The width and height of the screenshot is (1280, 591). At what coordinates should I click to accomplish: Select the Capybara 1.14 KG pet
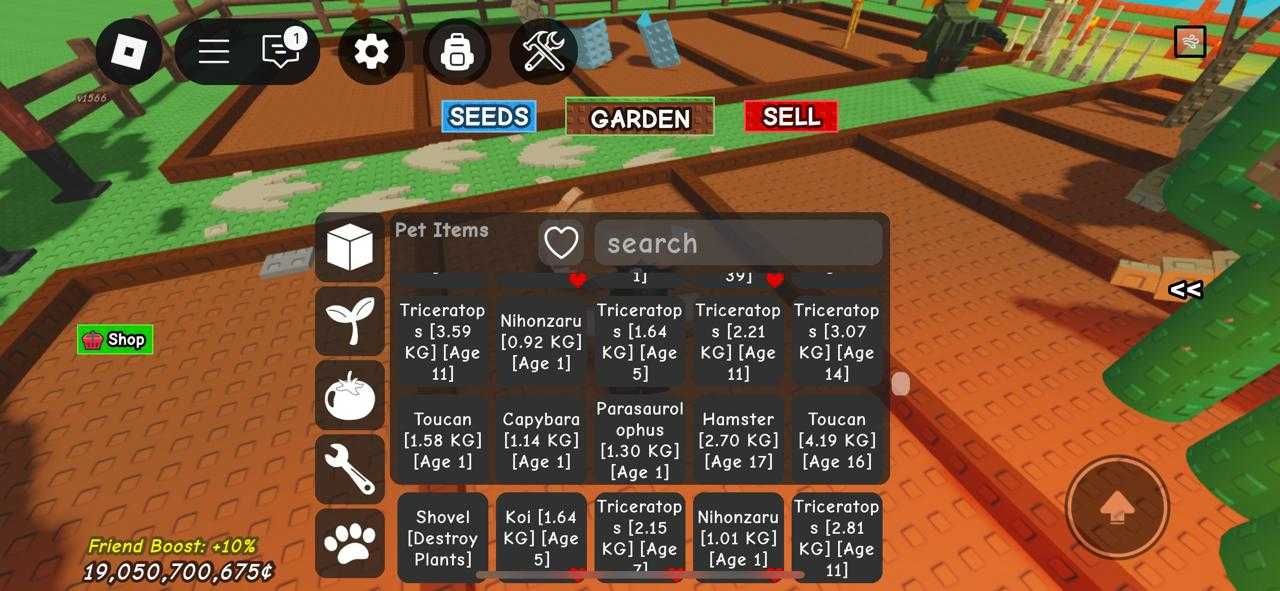541,440
